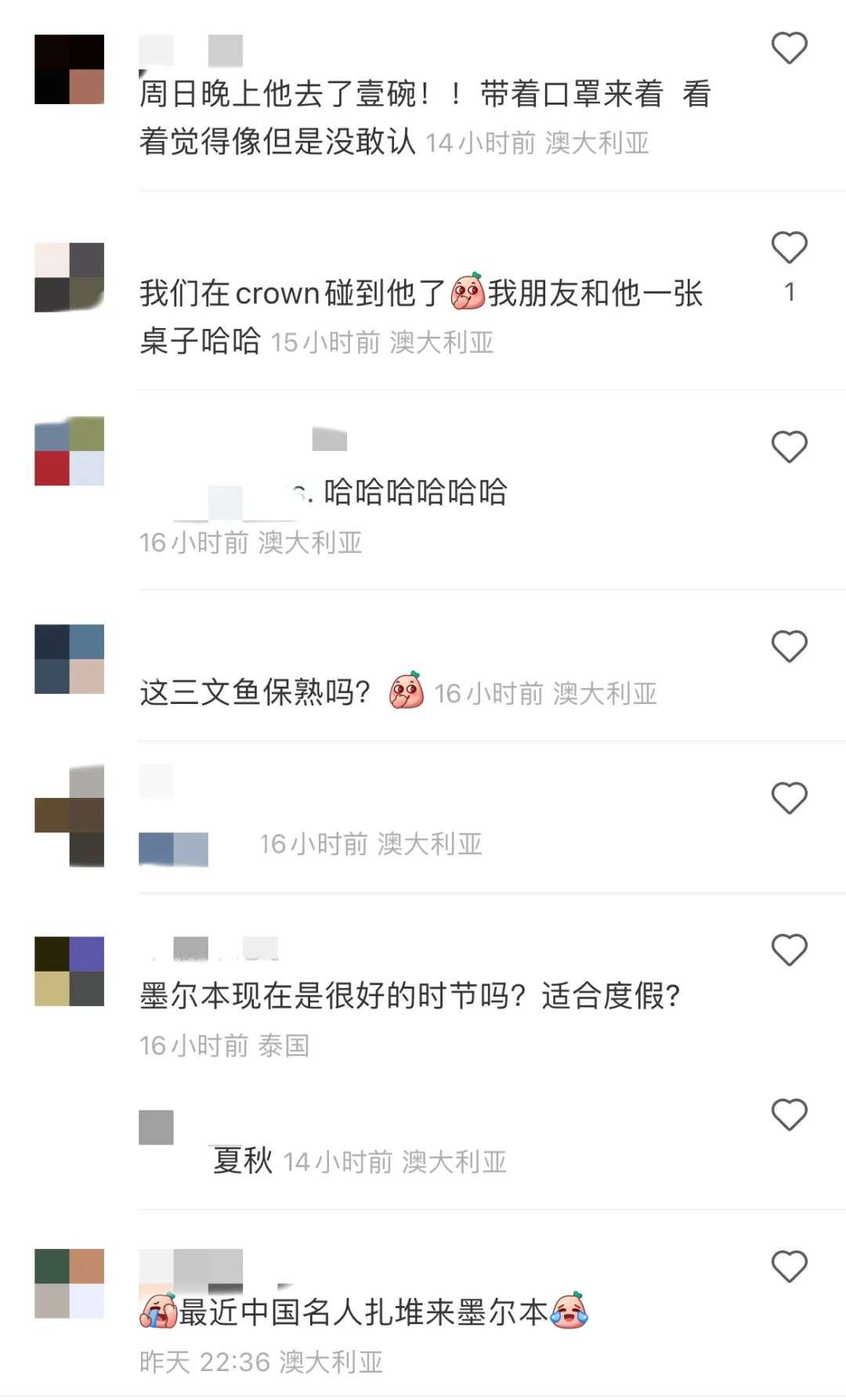
Task: Like the comment 最近中国名人扎堆来墨尔本
Action: pyautogui.click(x=789, y=1267)
